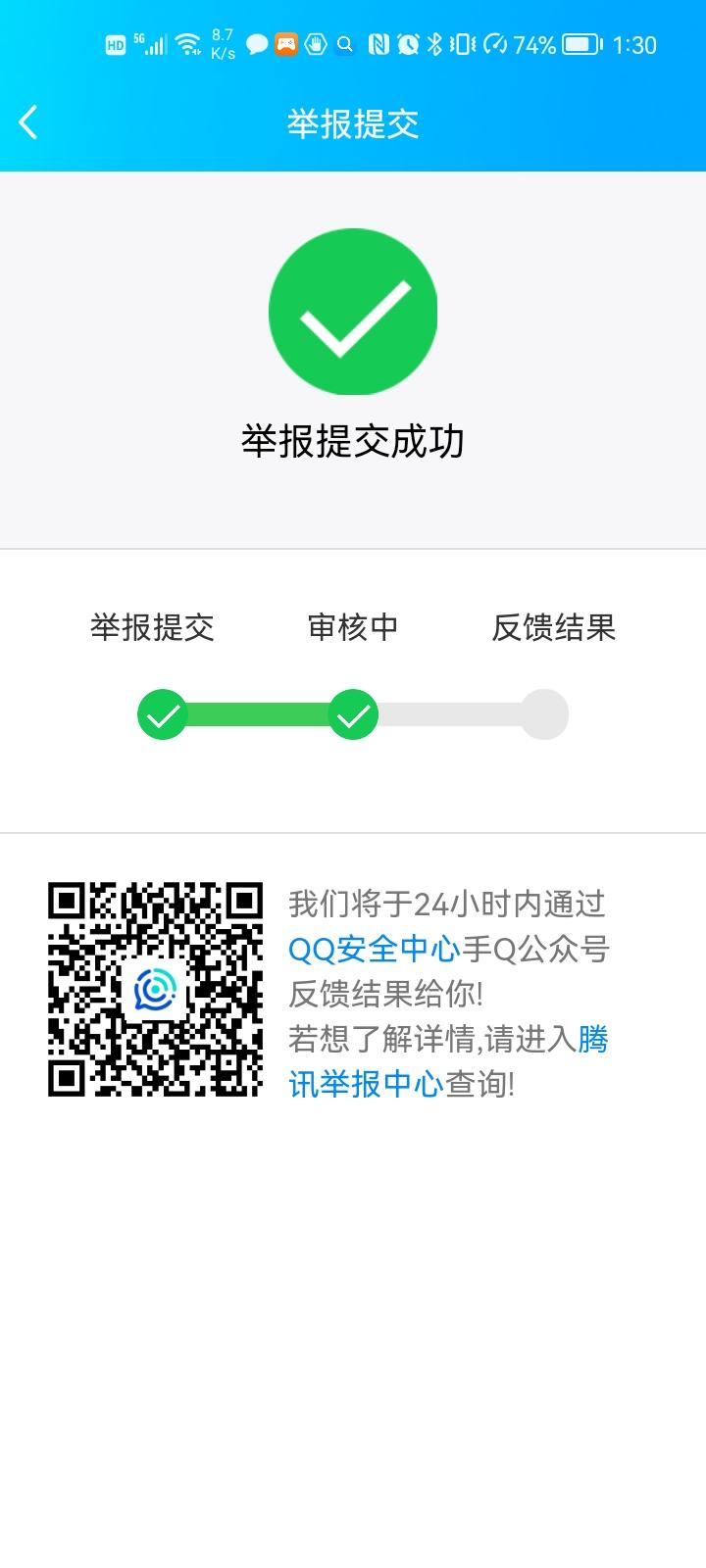The image size is (706, 1568).
Task: Tap the completed 举报提交 progress checkmark
Action: [x=163, y=714]
